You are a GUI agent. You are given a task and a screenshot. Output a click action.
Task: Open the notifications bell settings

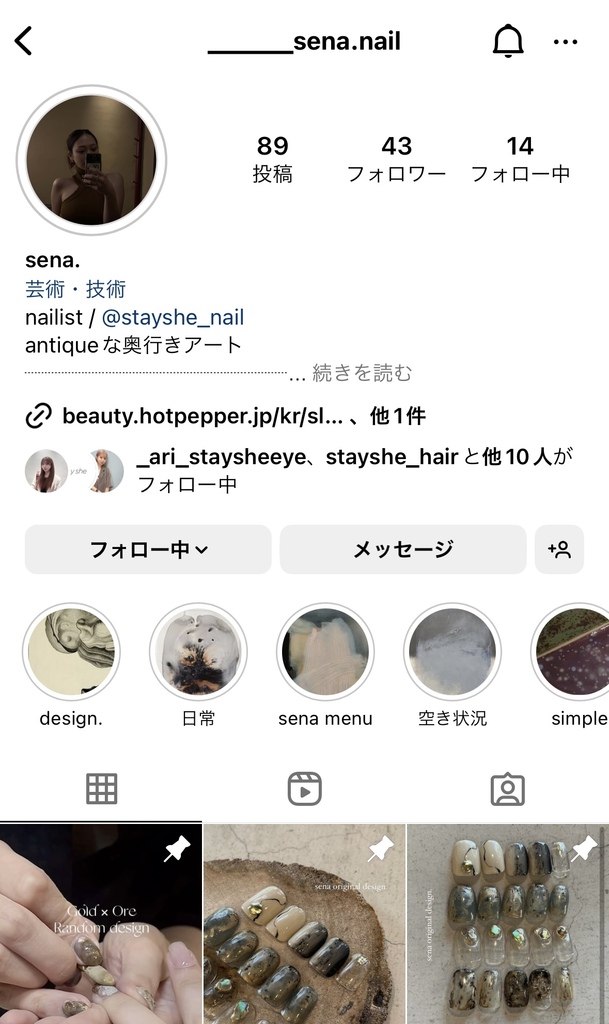pos(508,42)
